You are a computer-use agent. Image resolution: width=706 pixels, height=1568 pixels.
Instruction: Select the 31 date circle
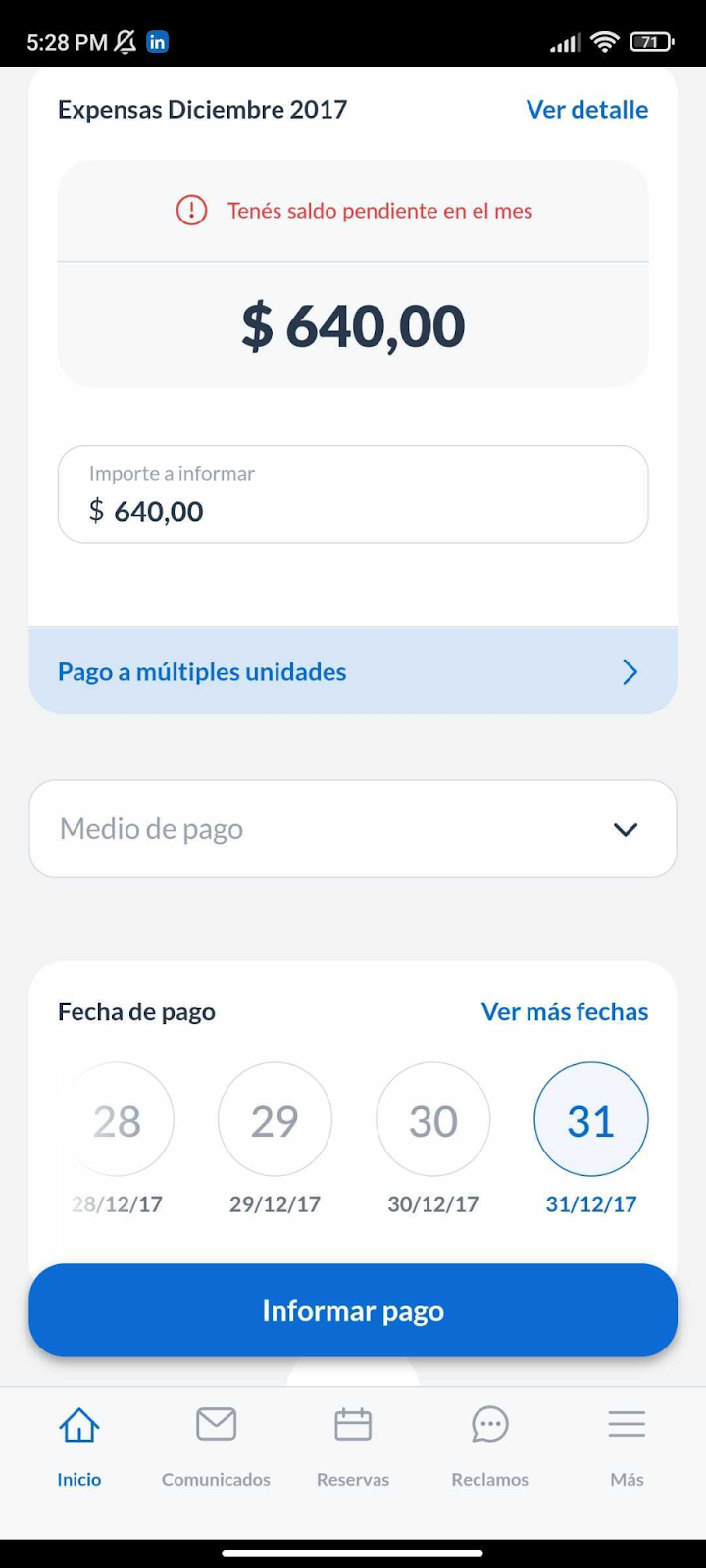click(x=590, y=1120)
